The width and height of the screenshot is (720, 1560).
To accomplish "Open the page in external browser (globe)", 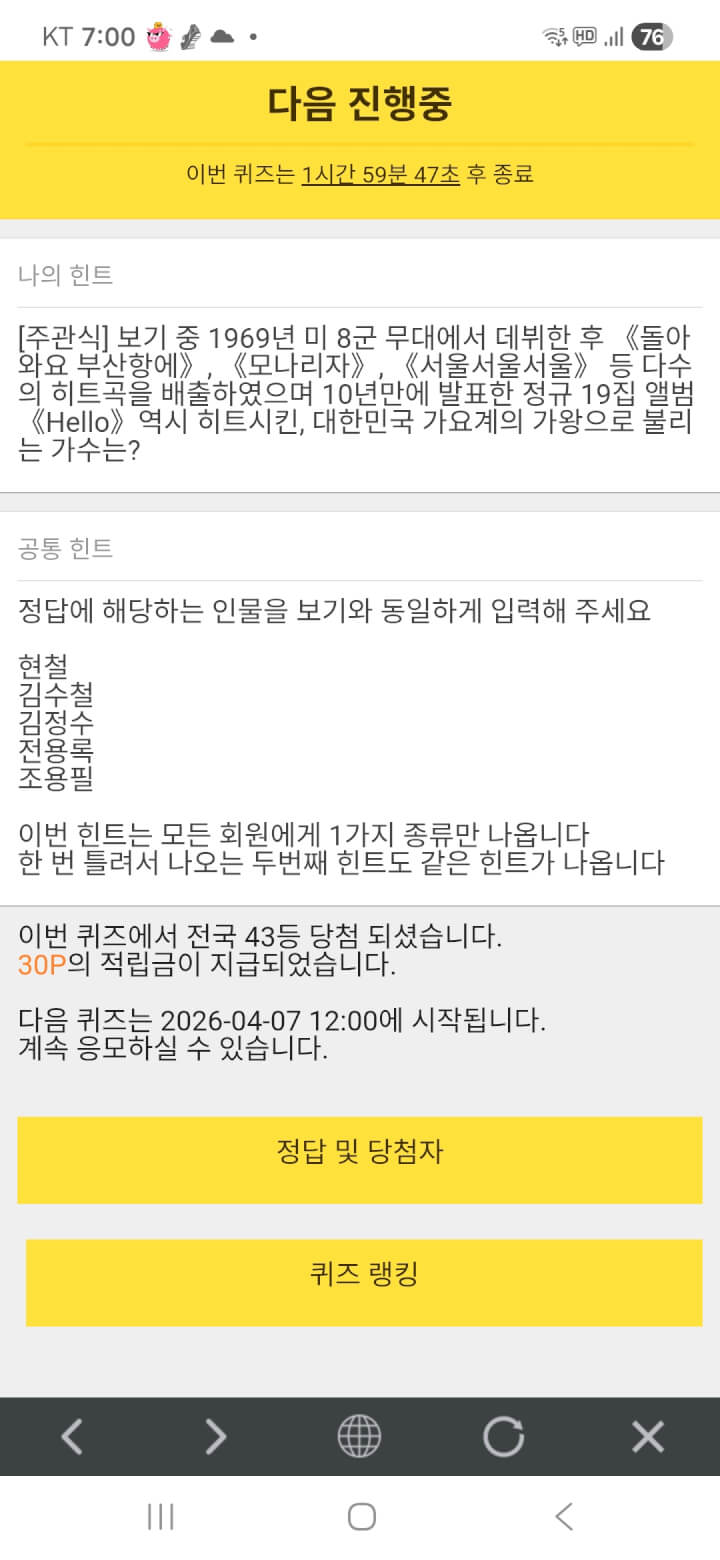I will (359, 1437).
